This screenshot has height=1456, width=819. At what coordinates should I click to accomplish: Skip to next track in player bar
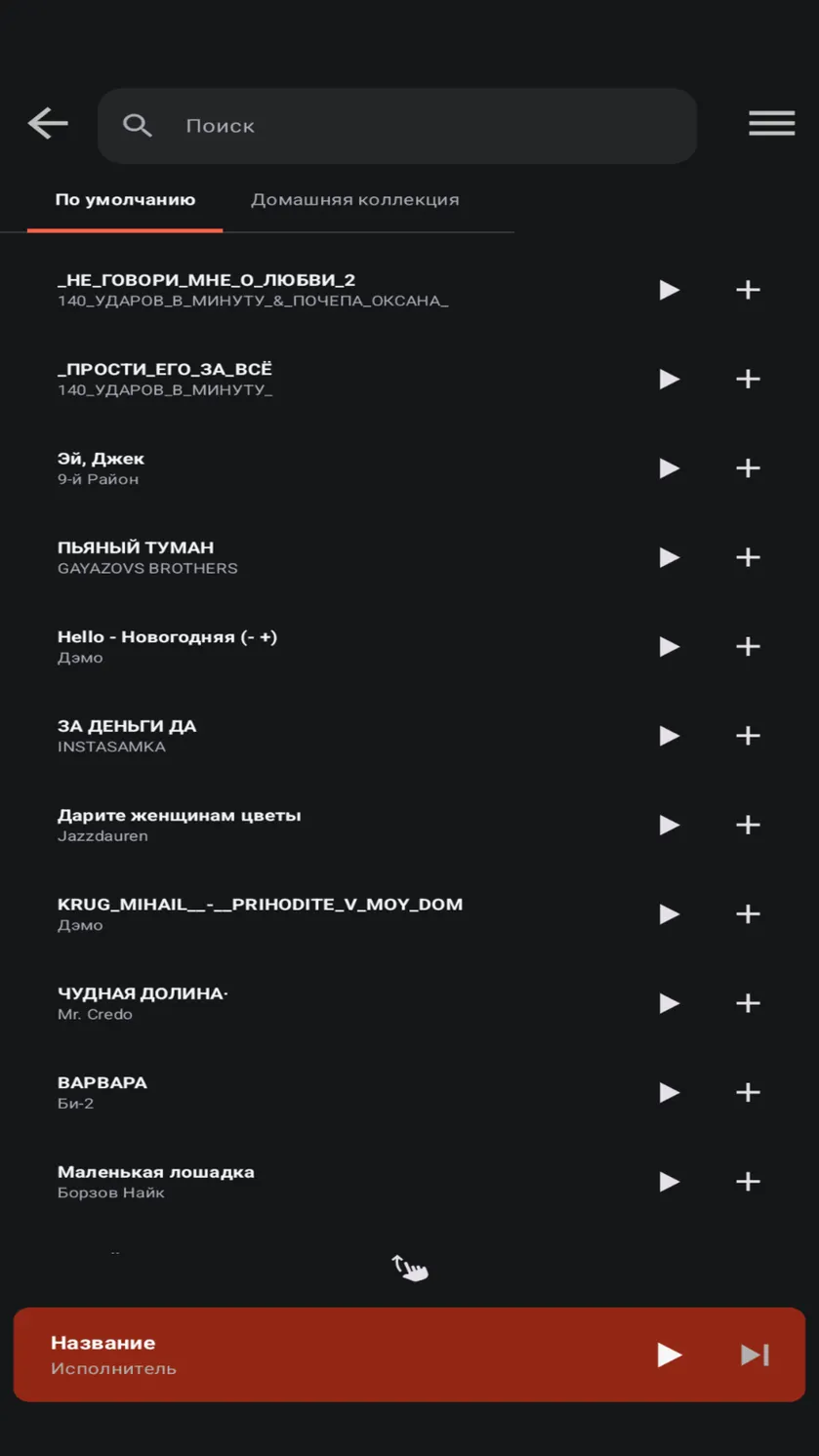(755, 1355)
